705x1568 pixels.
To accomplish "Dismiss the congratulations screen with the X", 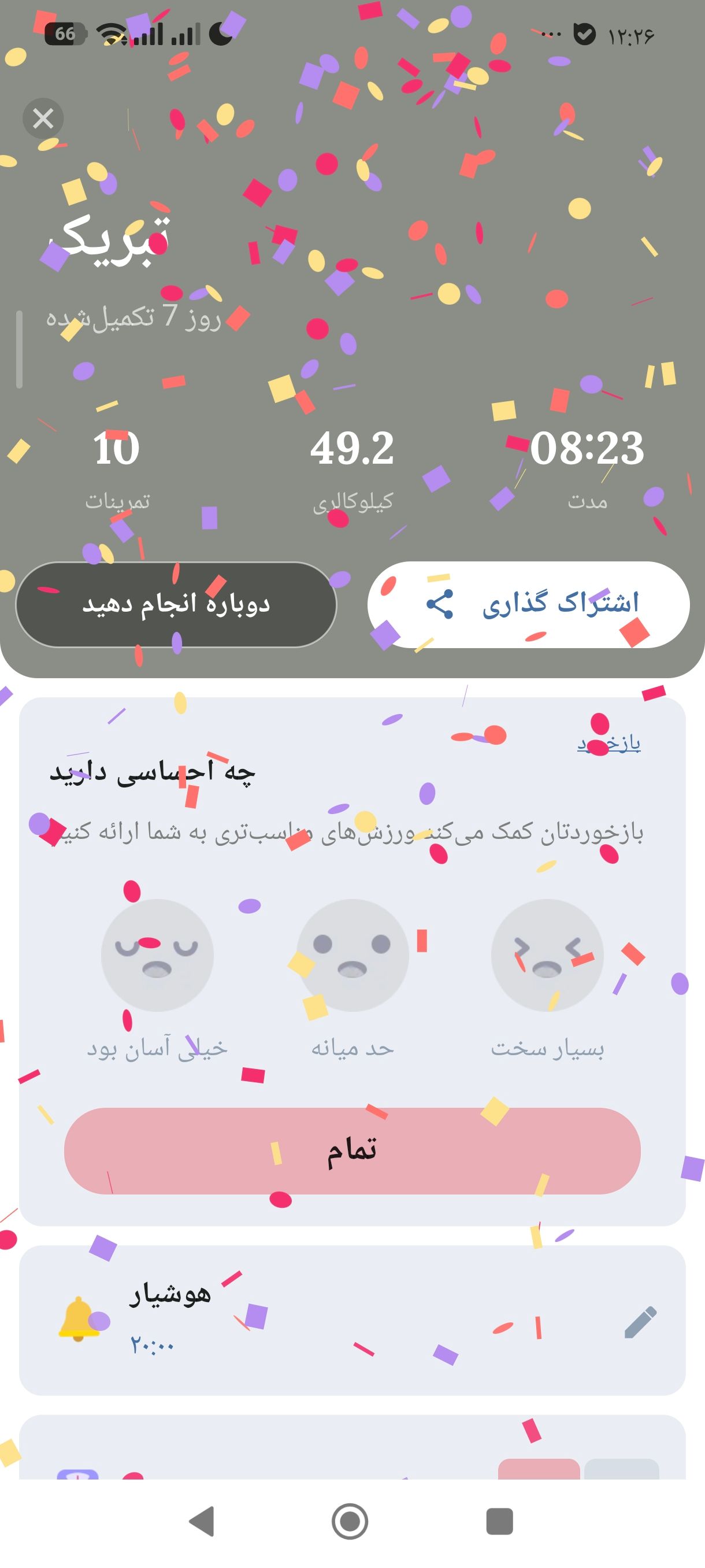I will point(43,118).
